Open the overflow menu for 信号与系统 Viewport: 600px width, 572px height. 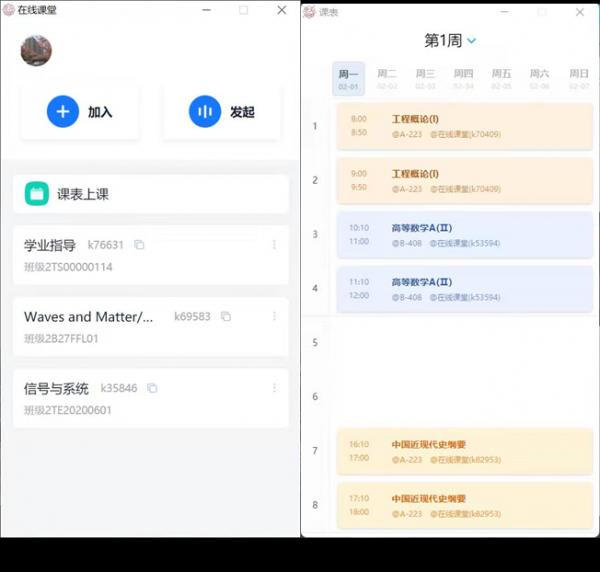(x=274, y=388)
